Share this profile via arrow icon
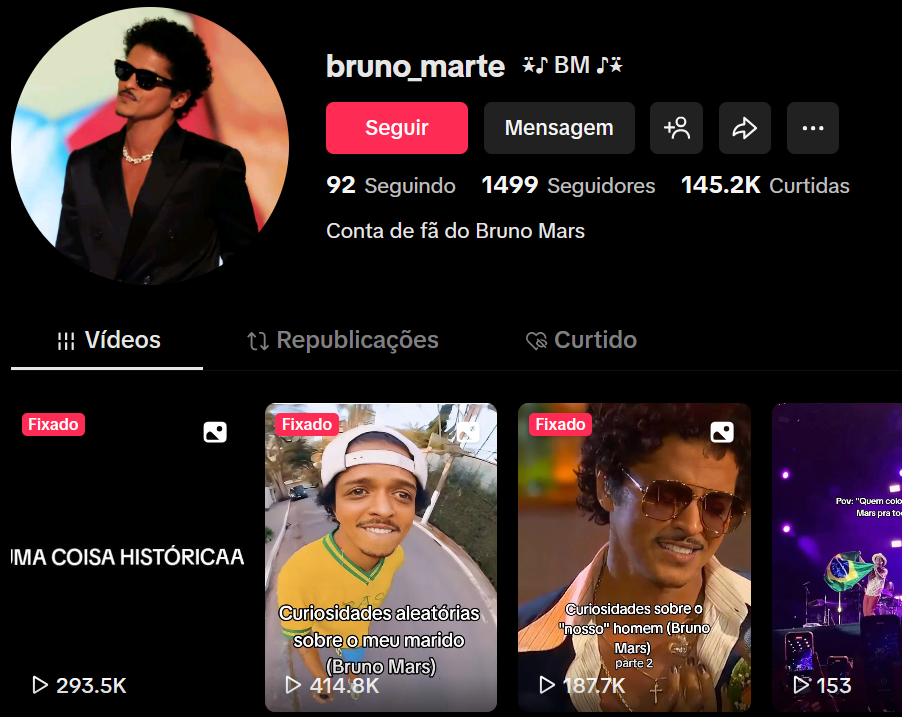 click(x=744, y=128)
